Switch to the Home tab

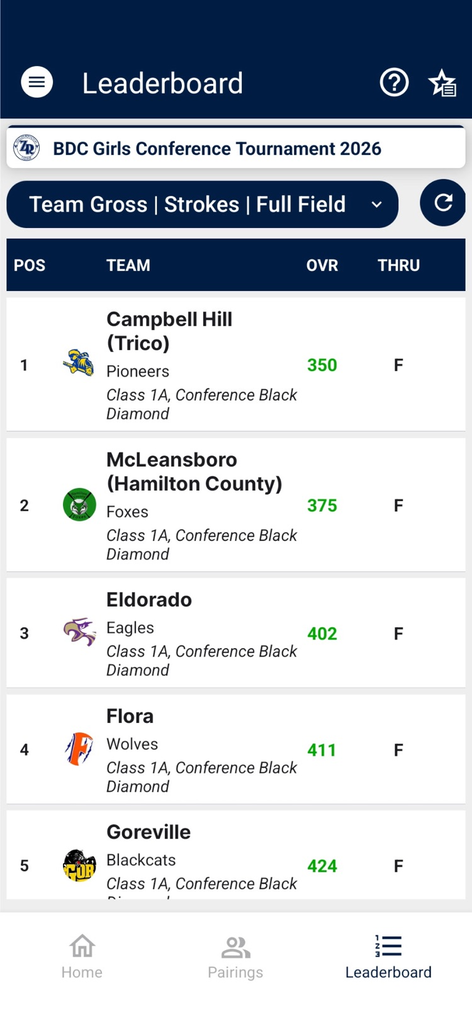[x=82, y=957]
